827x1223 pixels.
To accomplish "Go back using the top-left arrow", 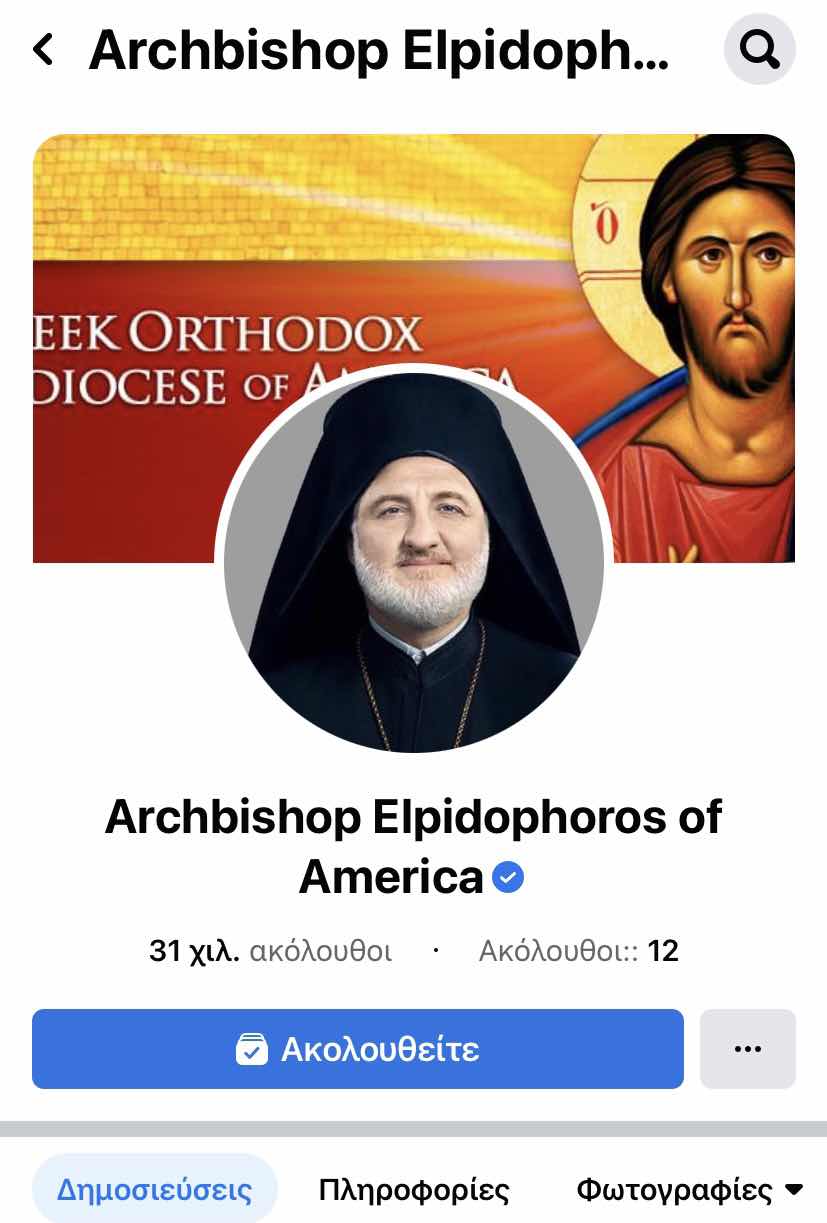I will [43, 48].
